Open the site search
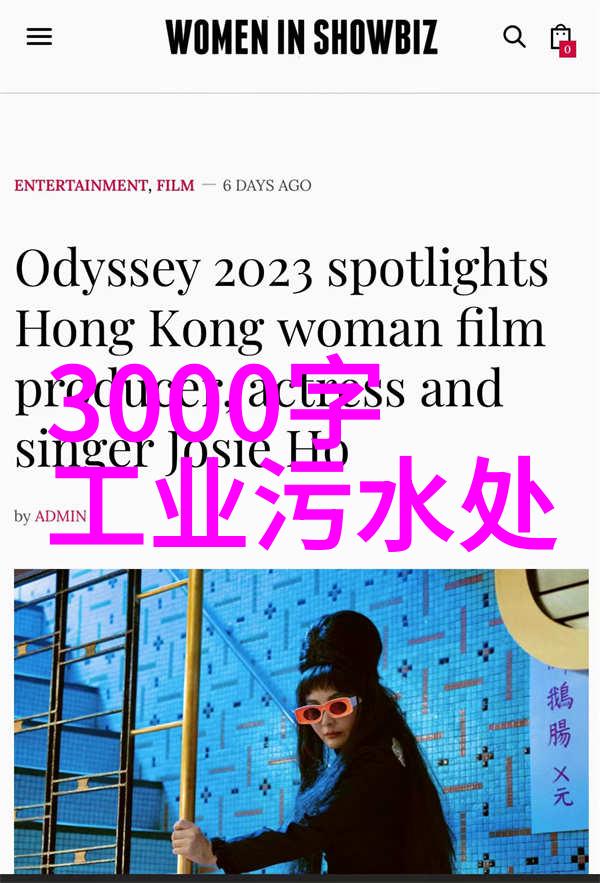 pyautogui.click(x=514, y=37)
